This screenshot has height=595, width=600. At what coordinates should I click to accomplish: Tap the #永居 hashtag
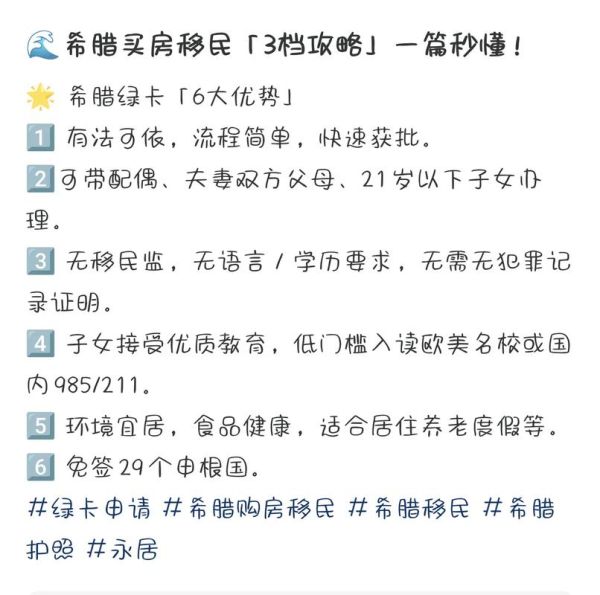tap(122, 548)
